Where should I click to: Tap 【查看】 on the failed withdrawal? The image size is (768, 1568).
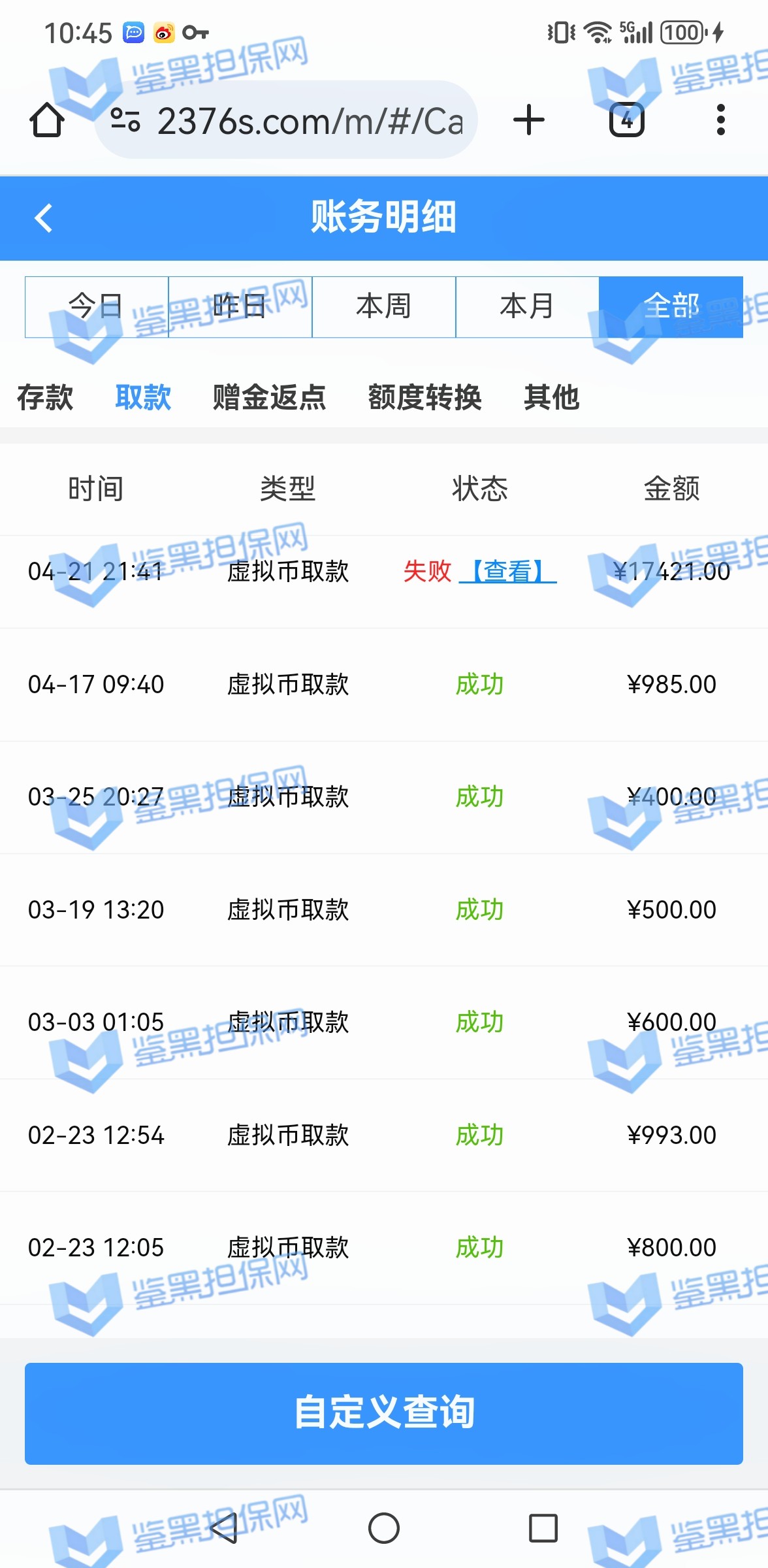pos(507,572)
